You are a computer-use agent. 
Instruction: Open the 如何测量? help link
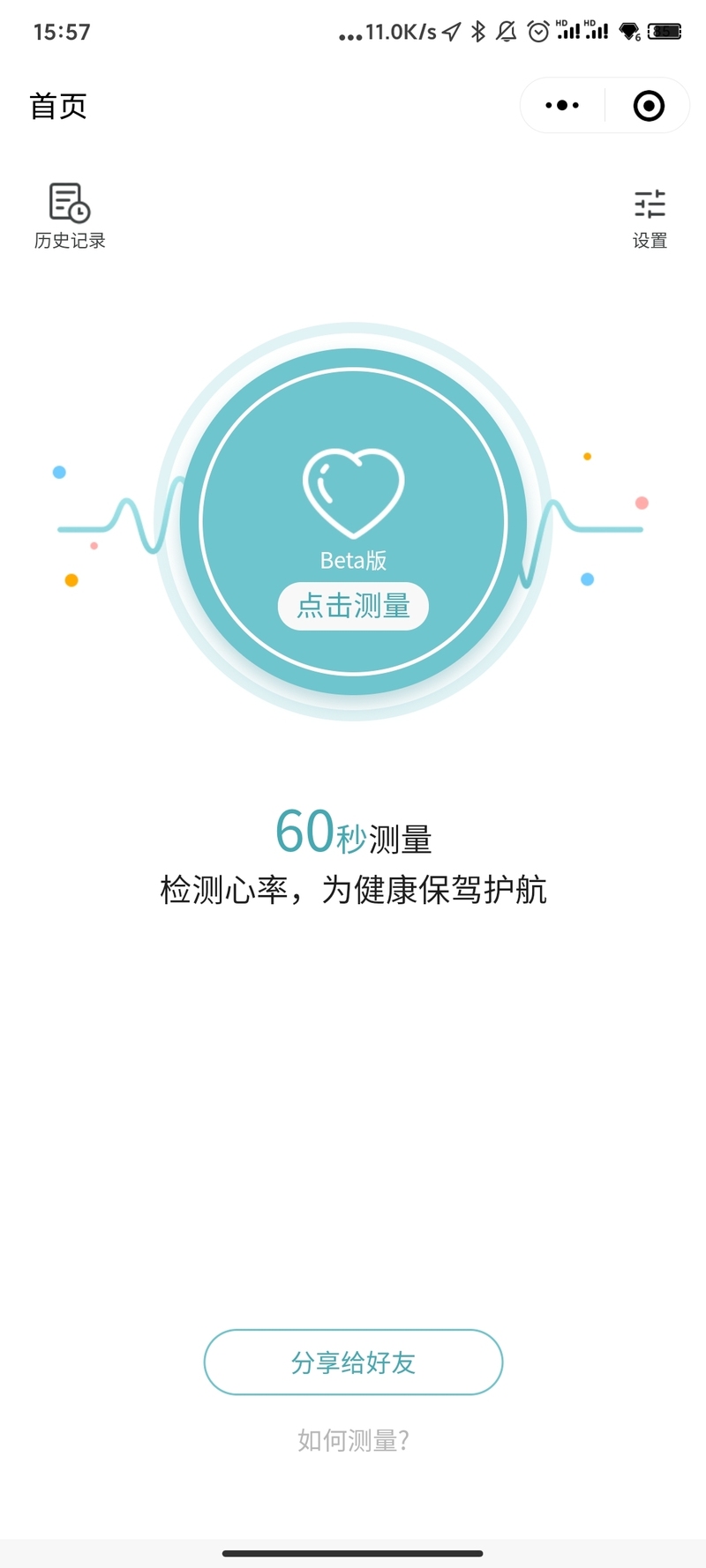click(353, 1440)
